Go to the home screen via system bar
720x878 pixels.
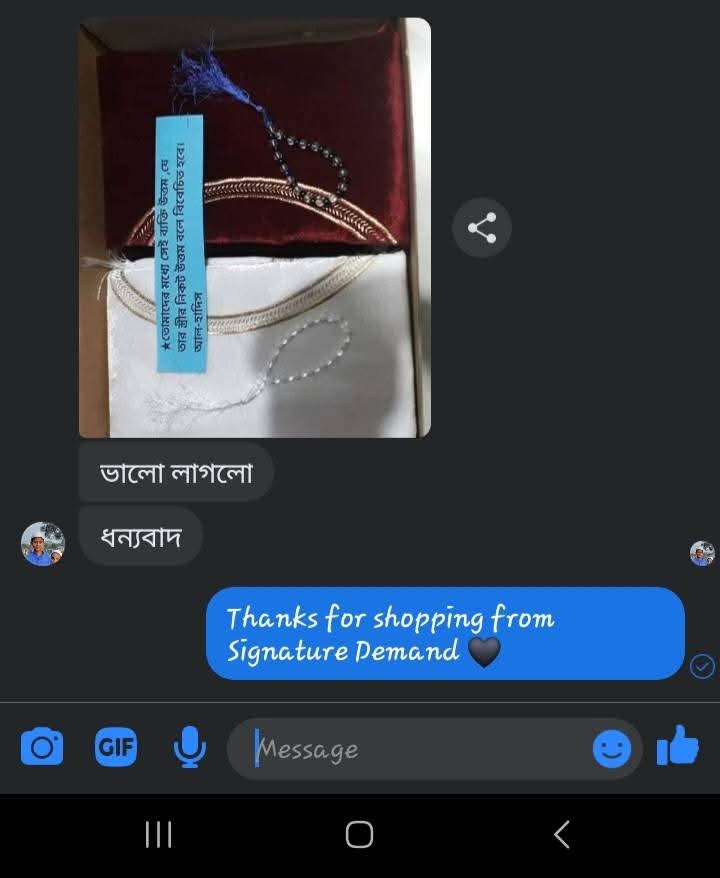(359, 834)
